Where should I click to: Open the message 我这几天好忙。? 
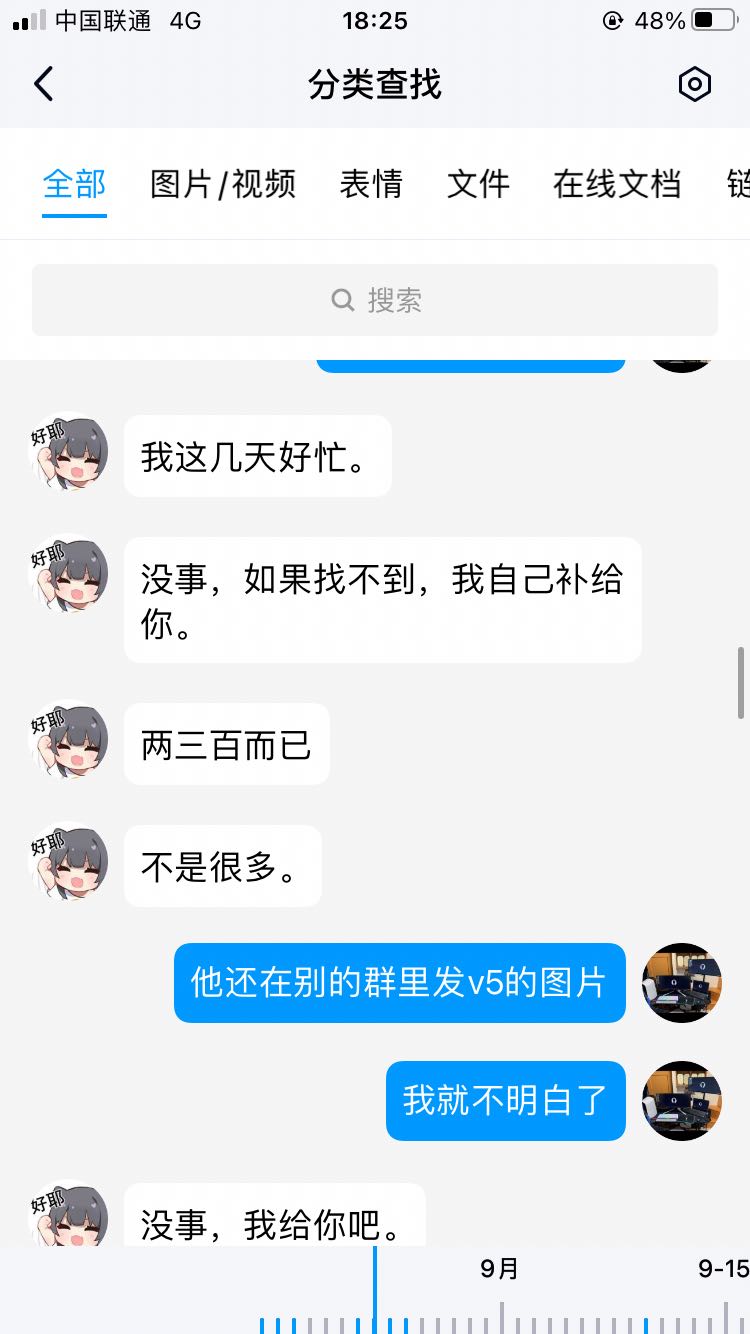pyautogui.click(x=256, y=455)
